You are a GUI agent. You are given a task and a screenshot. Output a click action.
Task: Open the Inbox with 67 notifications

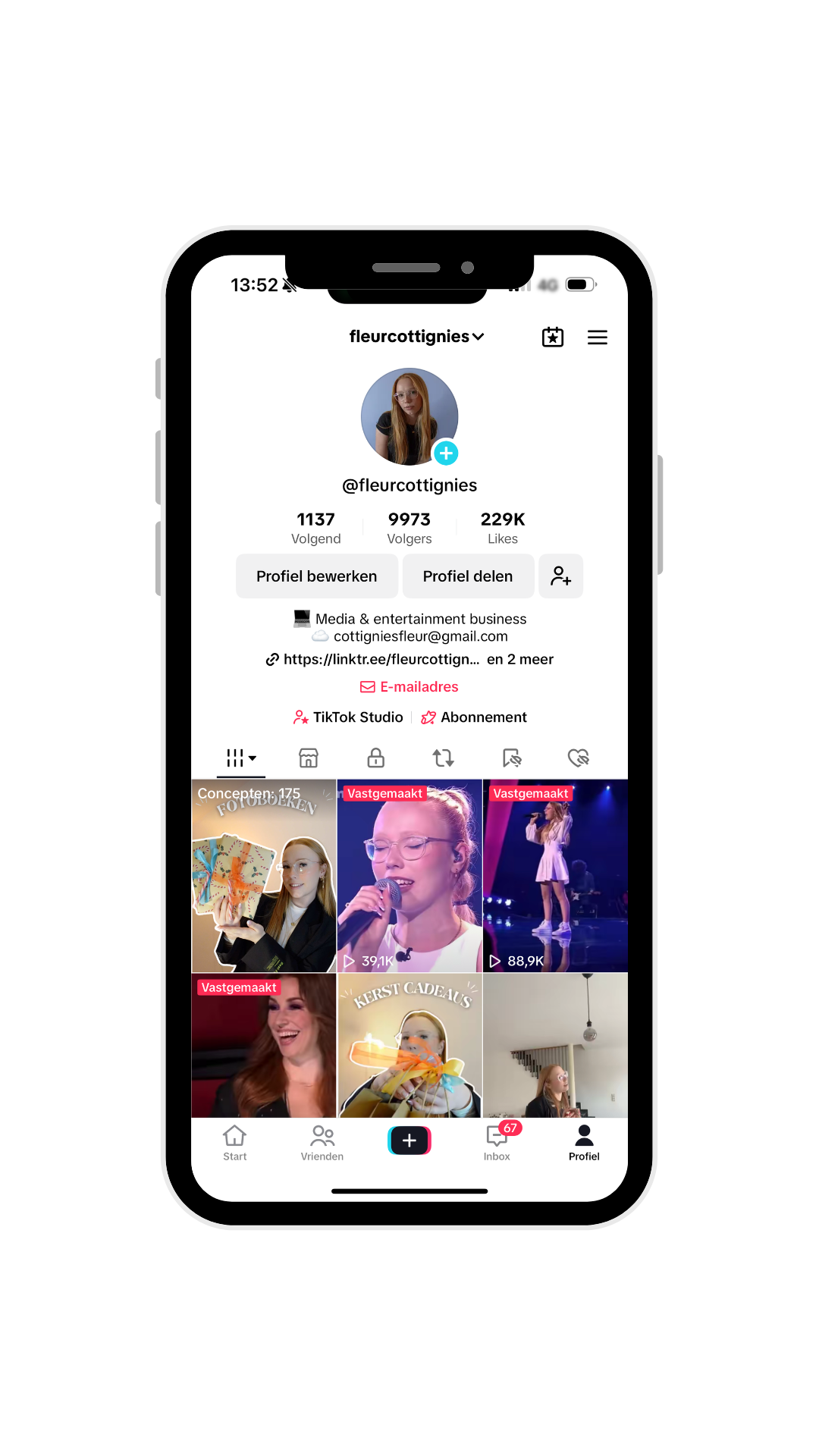[x=497, y=1143]
